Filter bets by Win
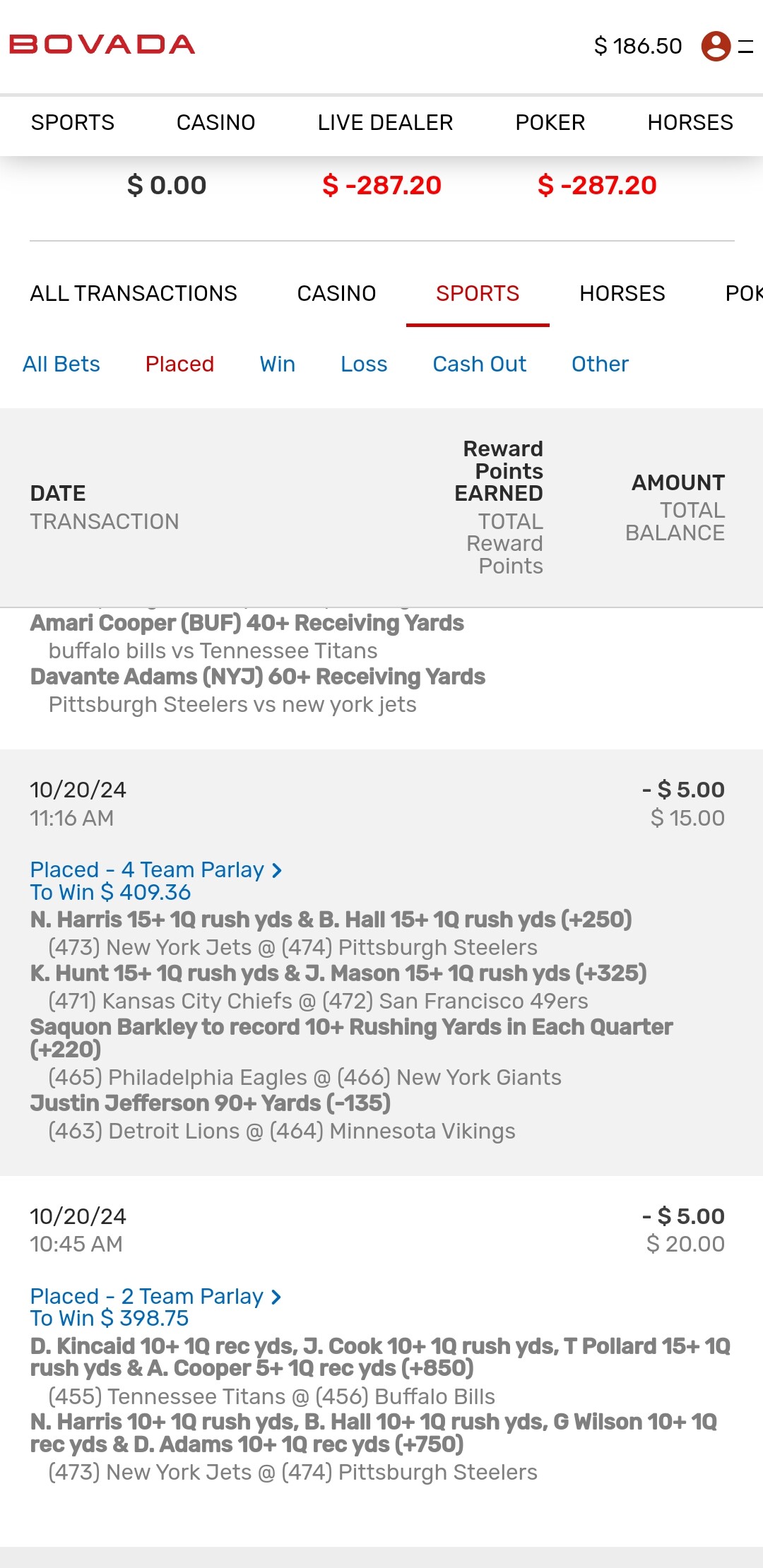The width and height of the screenshot is (763, 1568). click(277, 364)
